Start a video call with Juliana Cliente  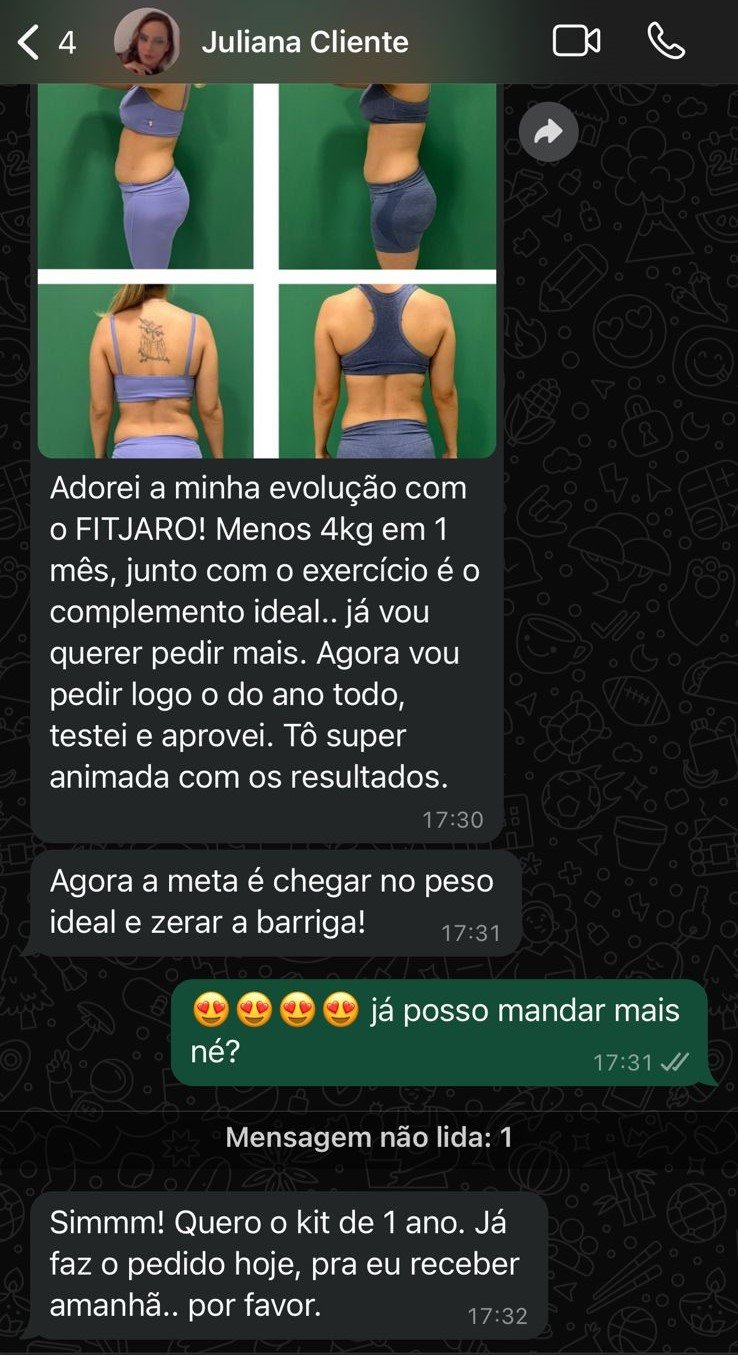click(578, 42)
